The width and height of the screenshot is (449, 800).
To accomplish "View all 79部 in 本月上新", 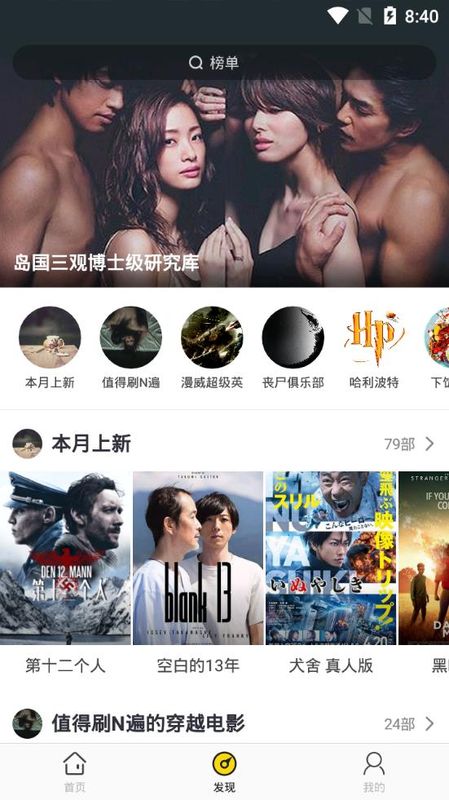I will pyautogui.click(x=409, y=444).
